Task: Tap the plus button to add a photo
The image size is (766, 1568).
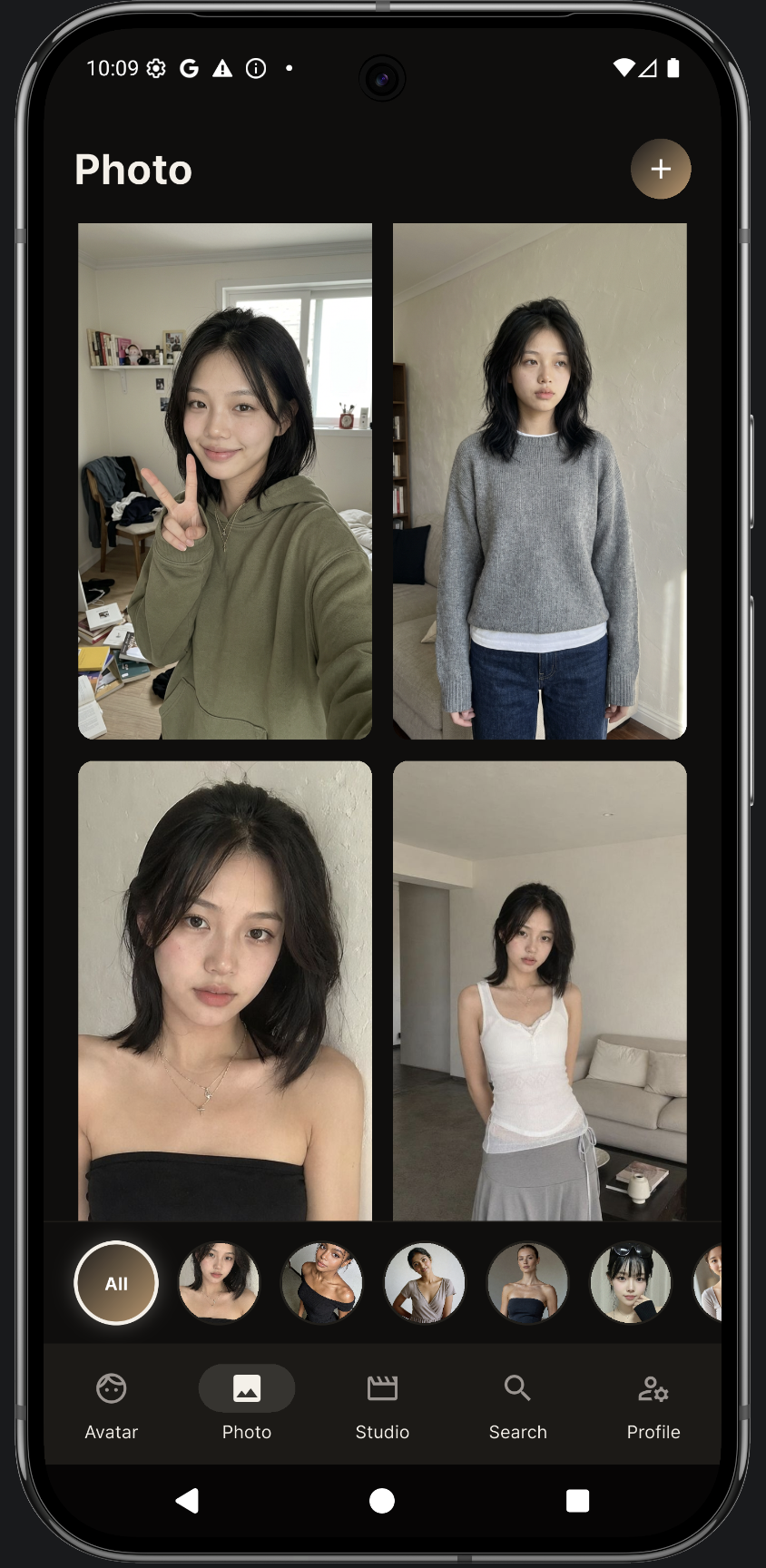Action: 661,169
